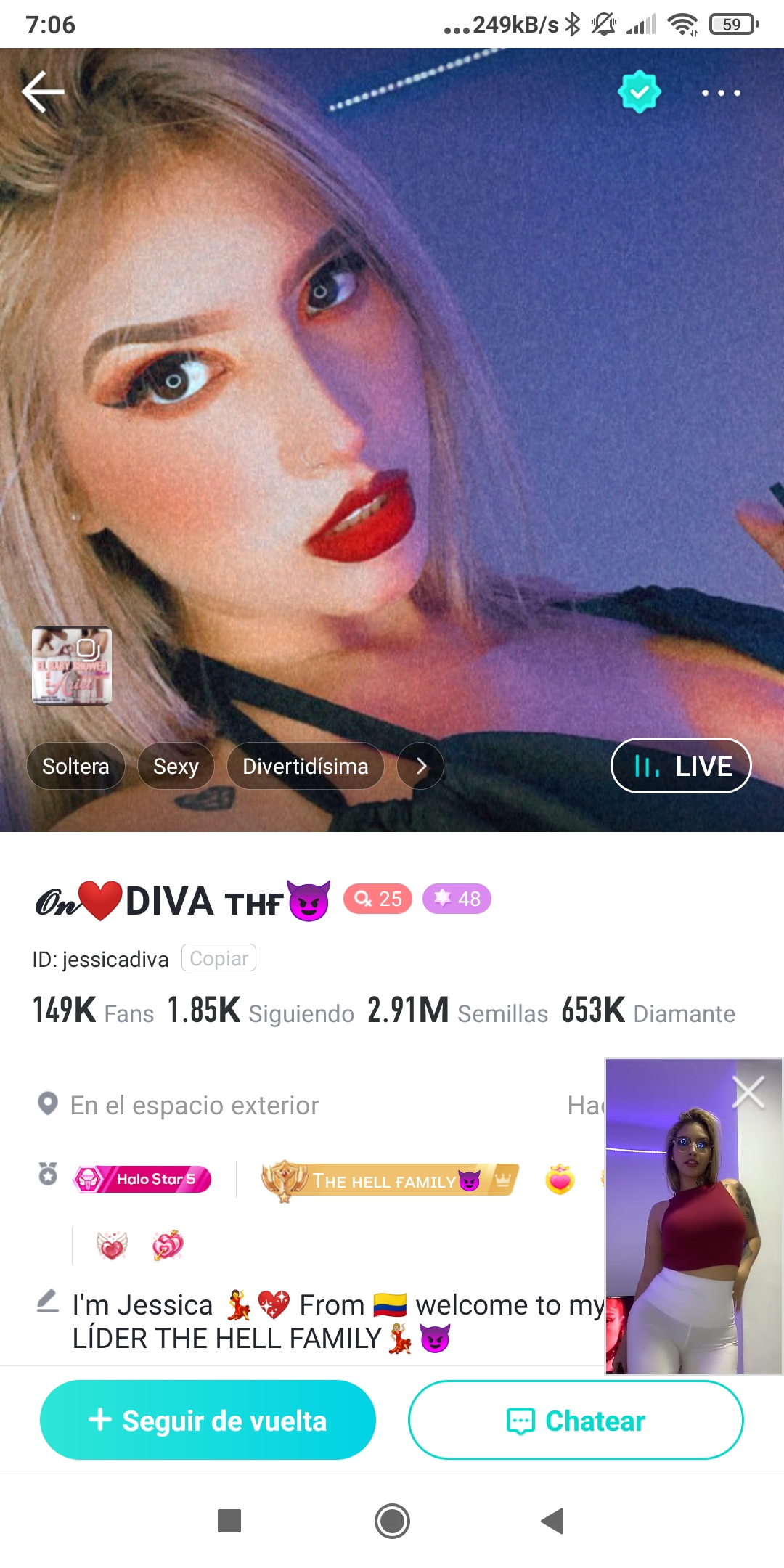Open the small photo album thumbnail
The height and width of the screenshot is (1568, 784).
tap(72, 665)
